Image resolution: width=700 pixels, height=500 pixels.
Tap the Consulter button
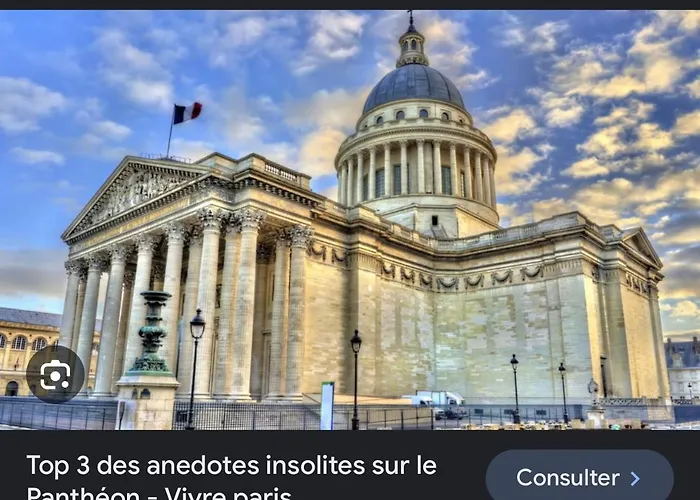click(578, 478)
